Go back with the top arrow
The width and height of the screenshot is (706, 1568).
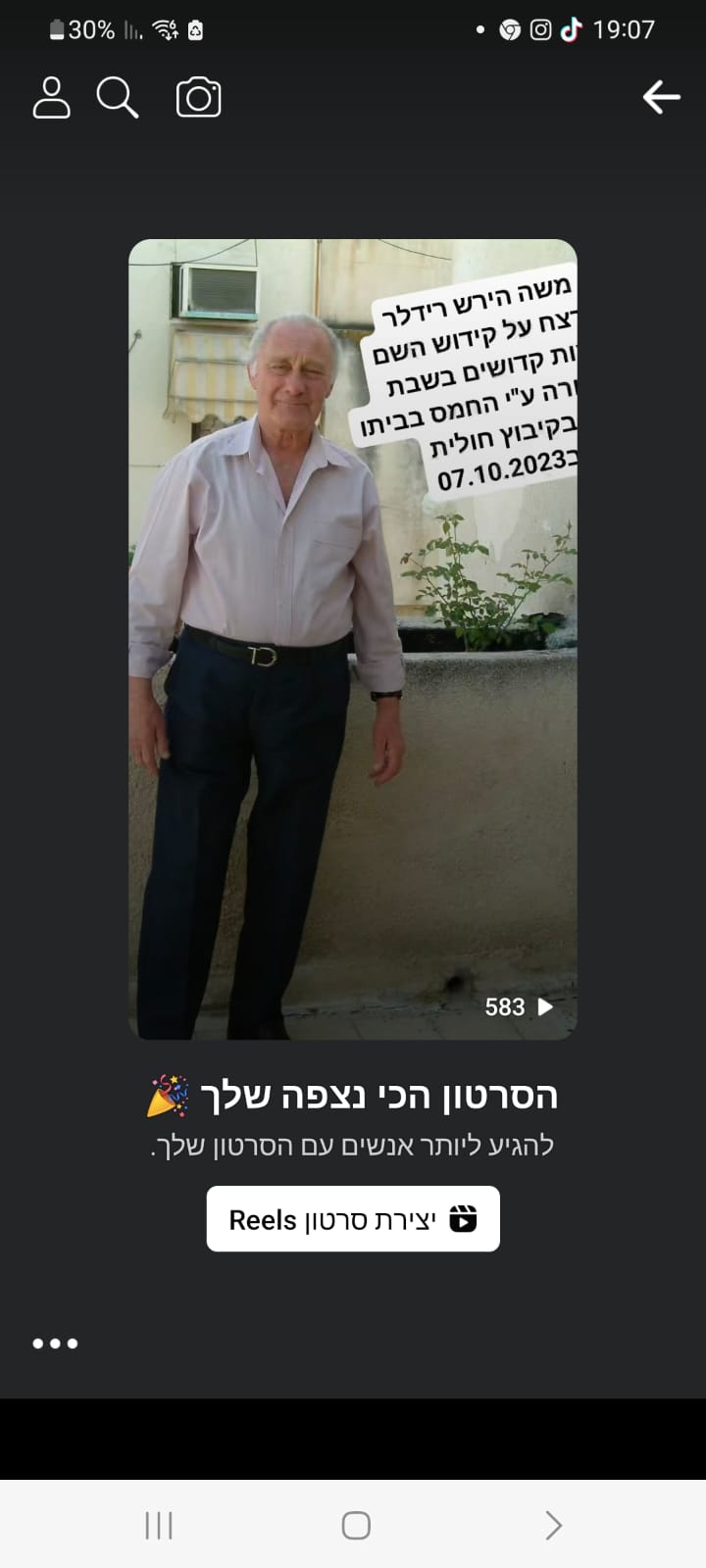pyautogui.click(x=661, y=97)
